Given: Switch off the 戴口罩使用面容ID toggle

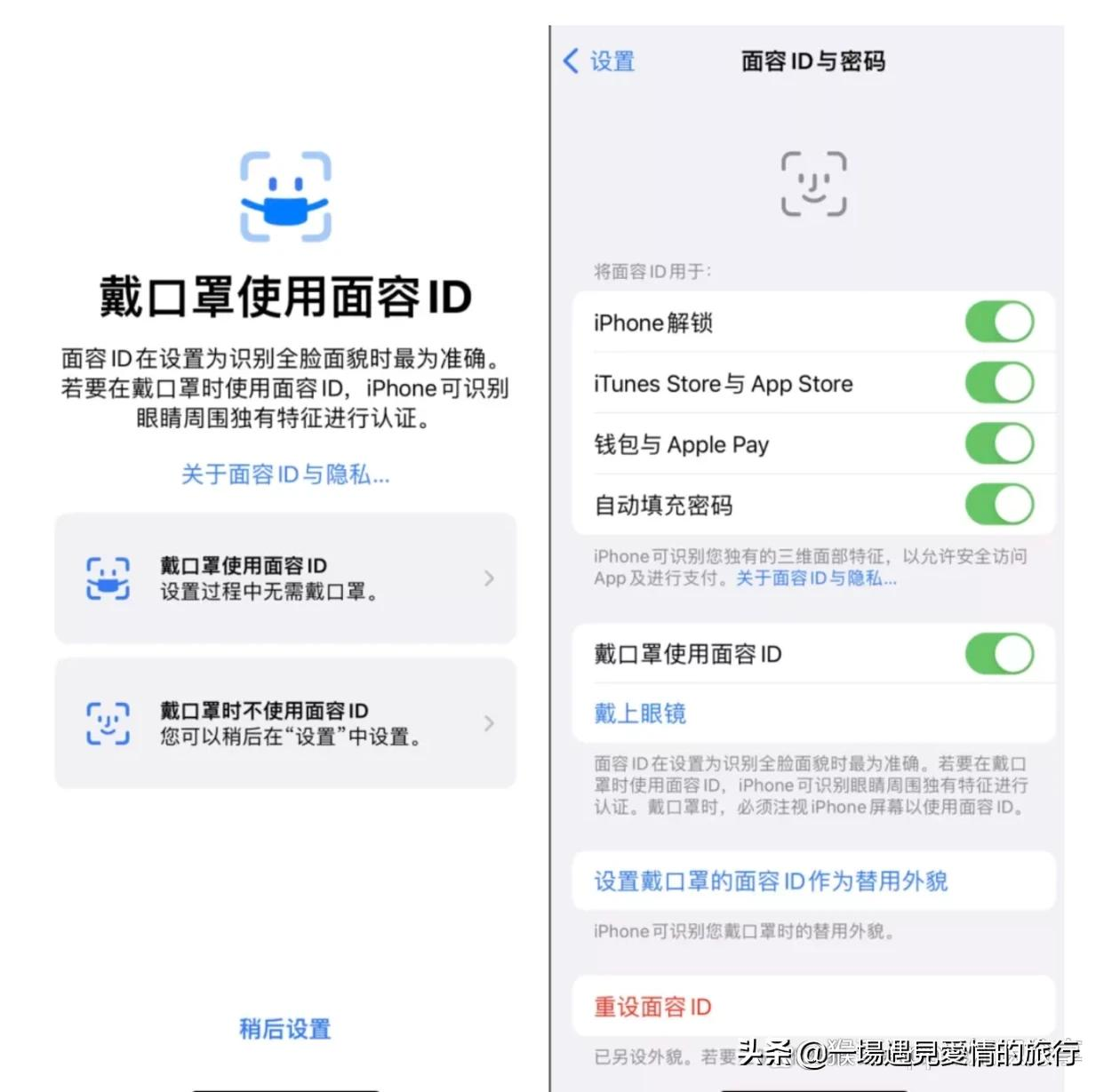Looking at the screenshot, I should click(999, 654).
